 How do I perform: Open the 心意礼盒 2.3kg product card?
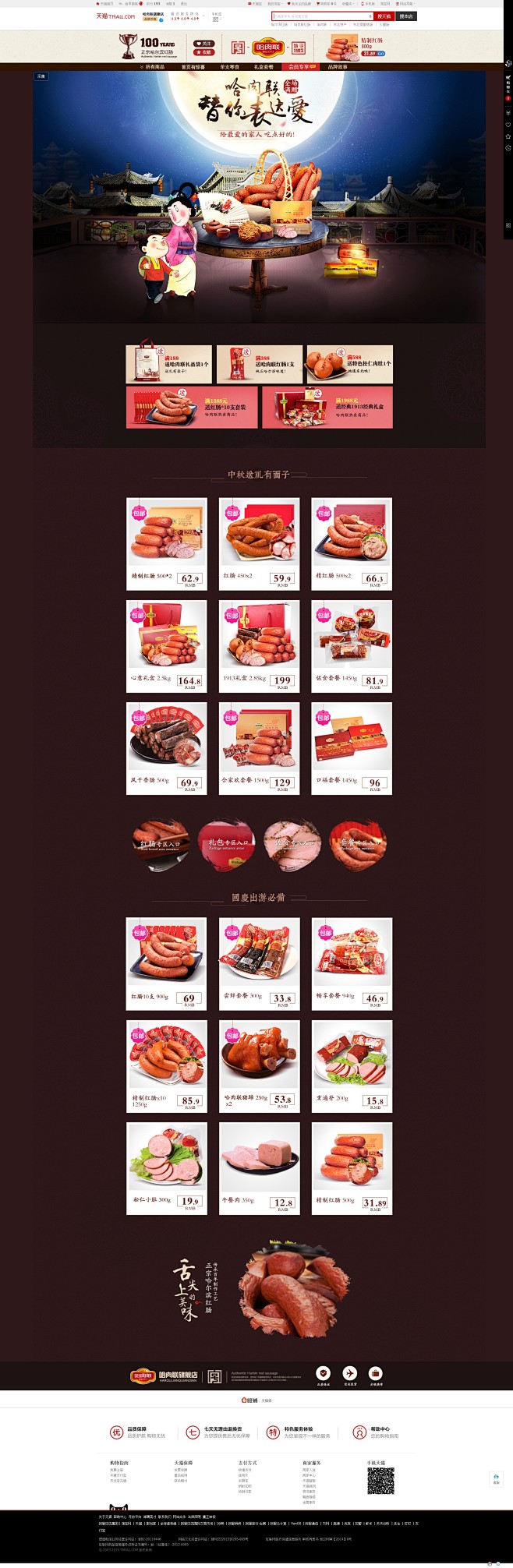tap(167, 645)
